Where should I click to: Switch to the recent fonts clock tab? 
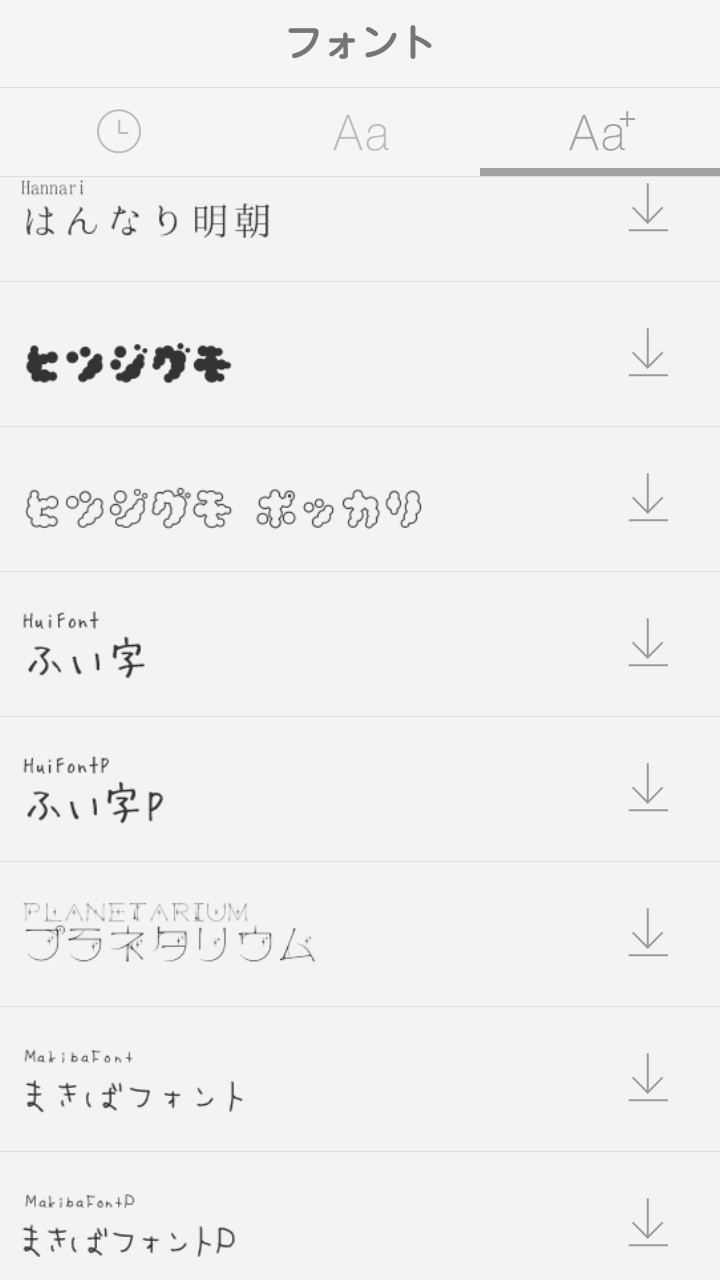point(119,132)
